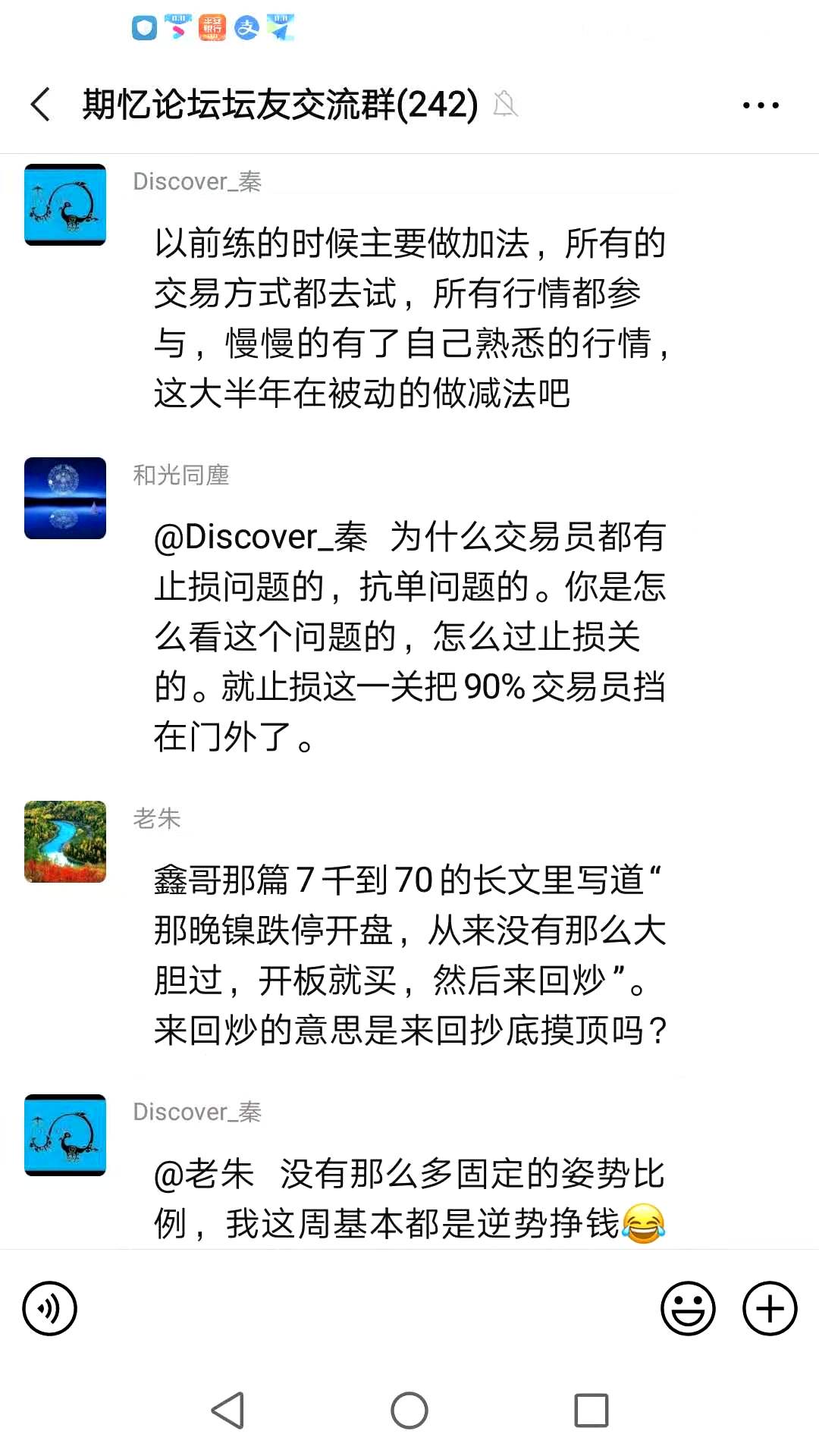Open the group chat overflow menu
This screenshot has height=1456, width=819.
pyautogui.click(x=761, y=105)
